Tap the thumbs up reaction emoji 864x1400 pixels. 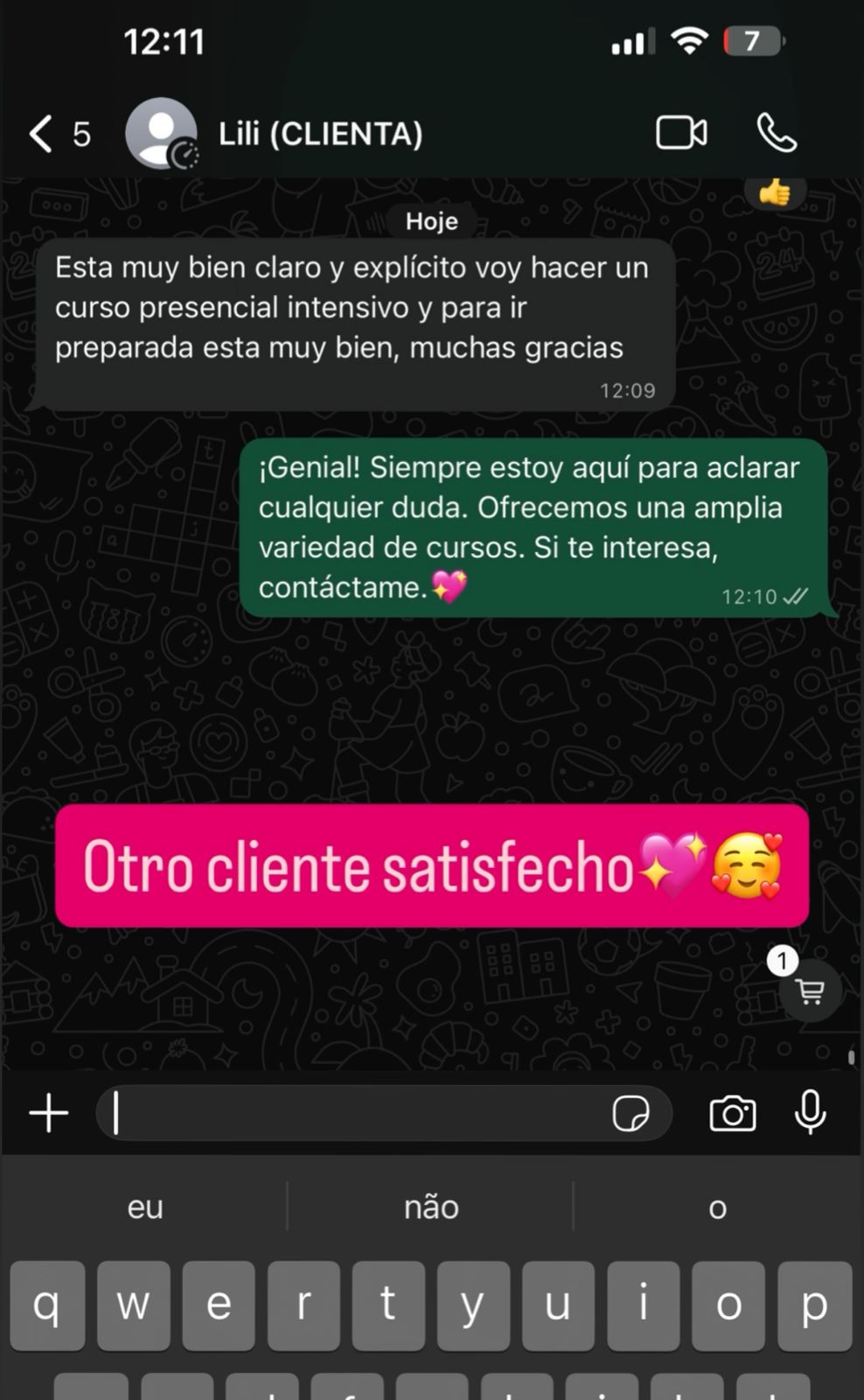775,194
